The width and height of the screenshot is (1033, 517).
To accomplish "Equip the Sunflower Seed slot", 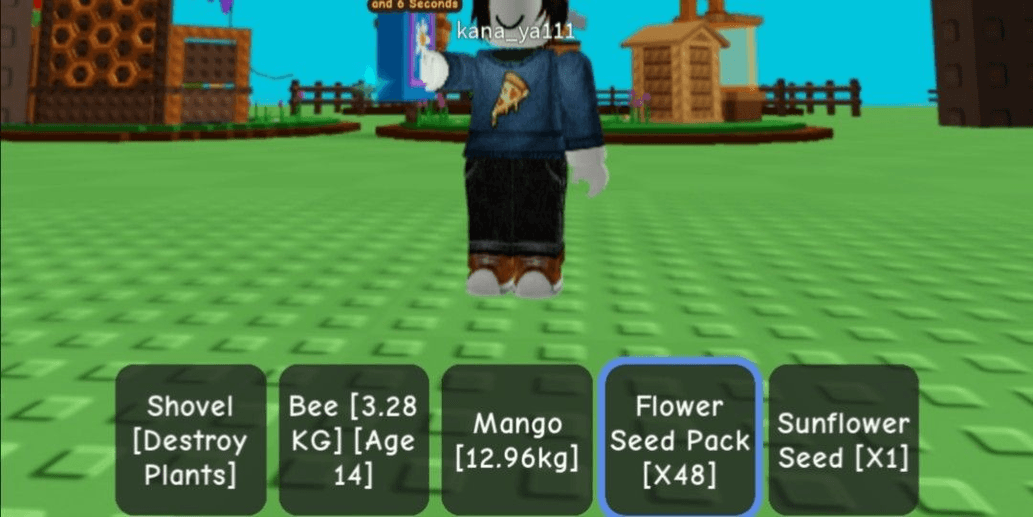I will pos(843,440).
